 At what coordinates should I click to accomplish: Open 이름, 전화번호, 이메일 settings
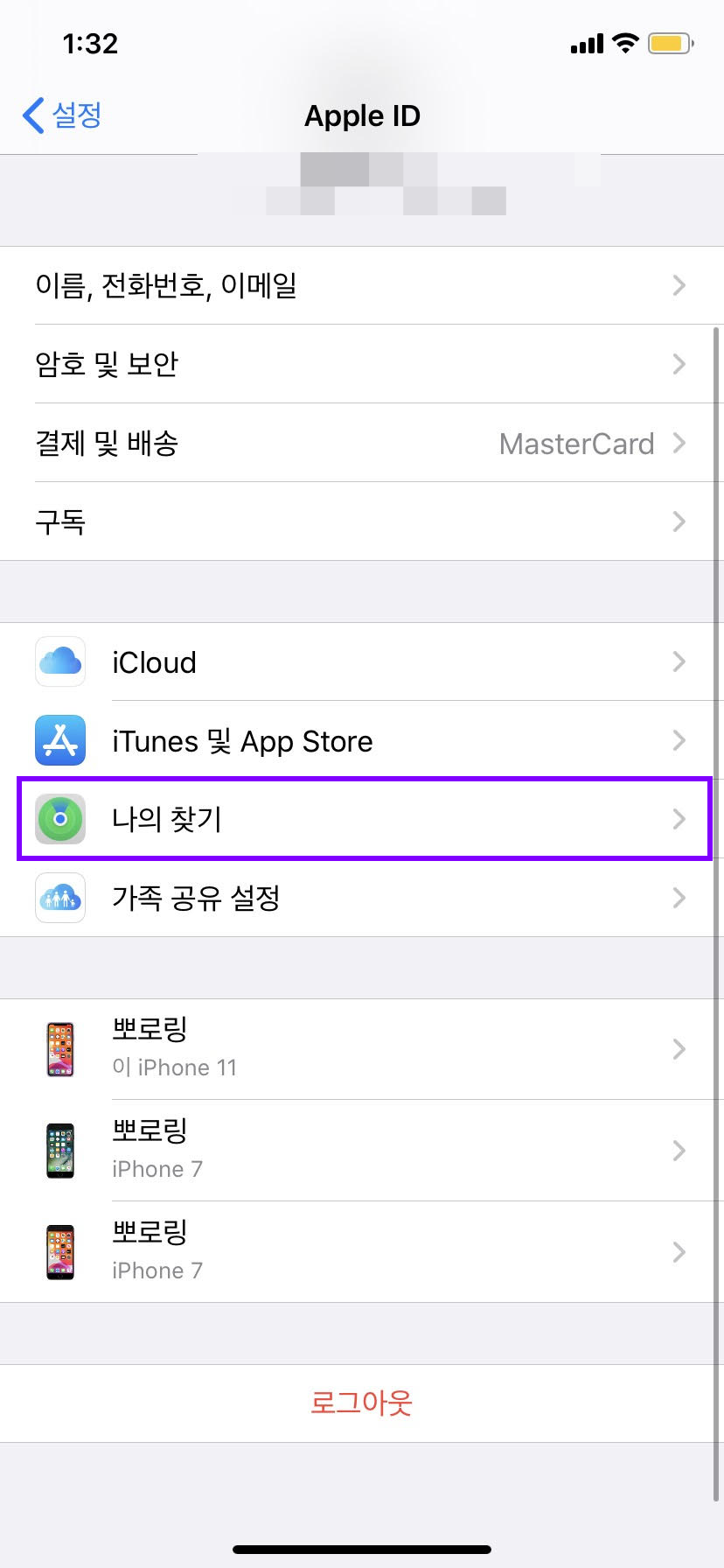tap(361, 285)
